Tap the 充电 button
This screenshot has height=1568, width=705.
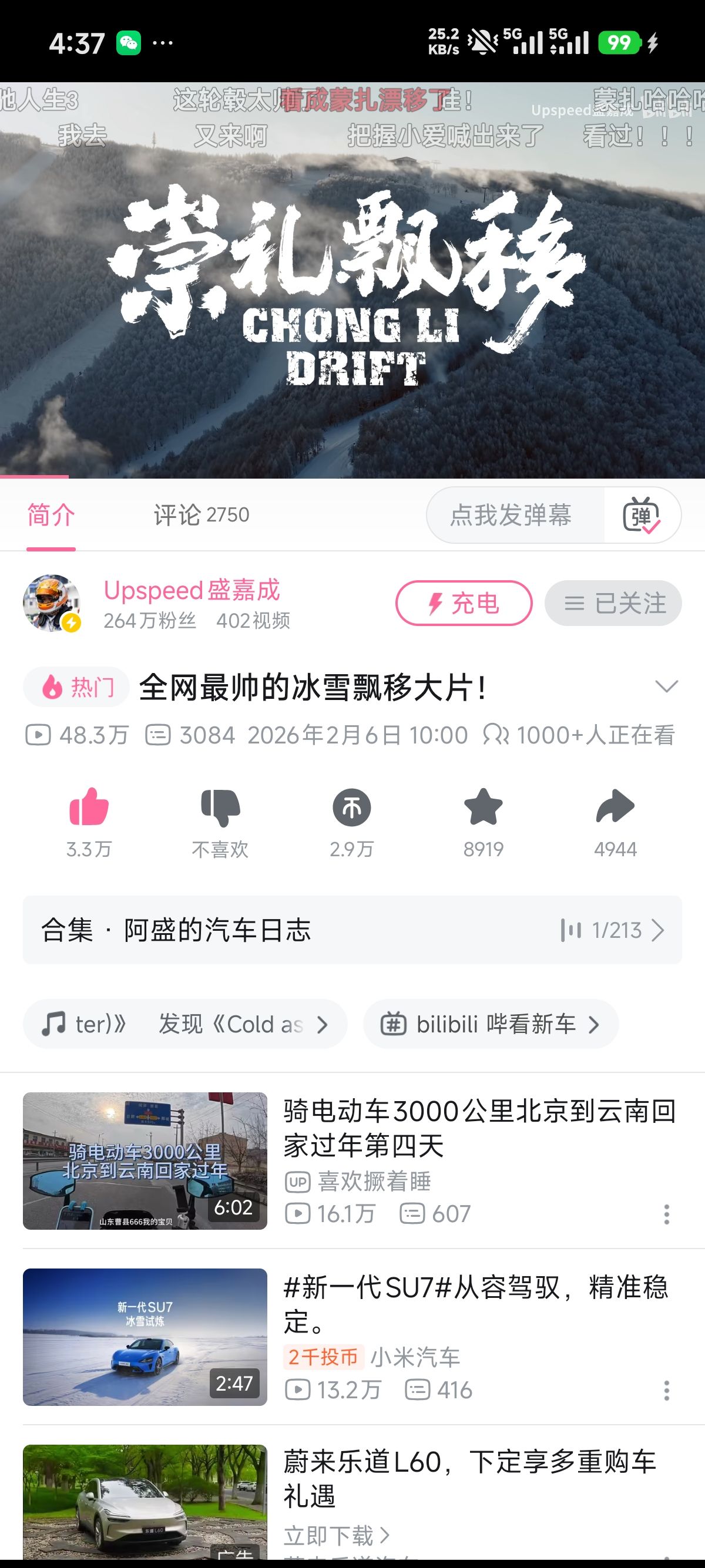464,603
